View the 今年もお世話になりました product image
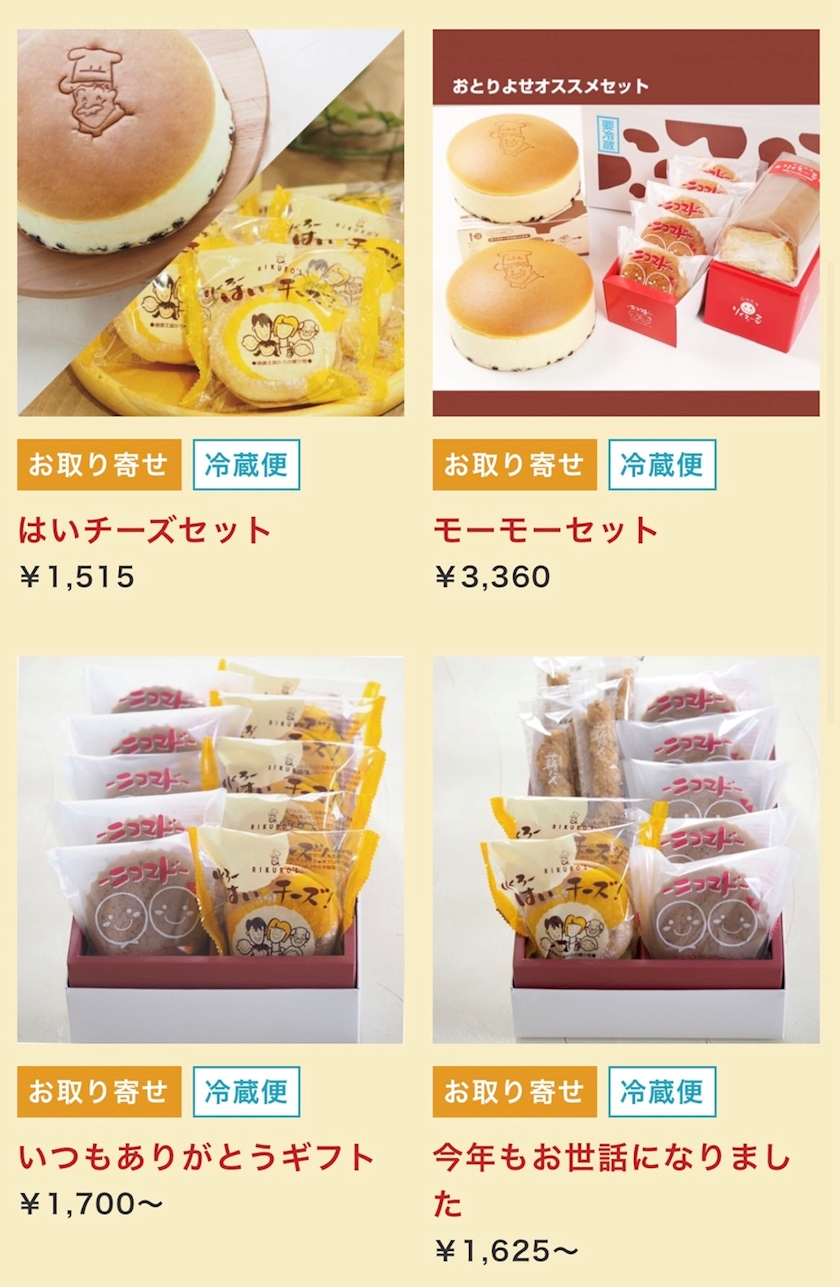The image size is (840, 1287). [x=626, y=850]
